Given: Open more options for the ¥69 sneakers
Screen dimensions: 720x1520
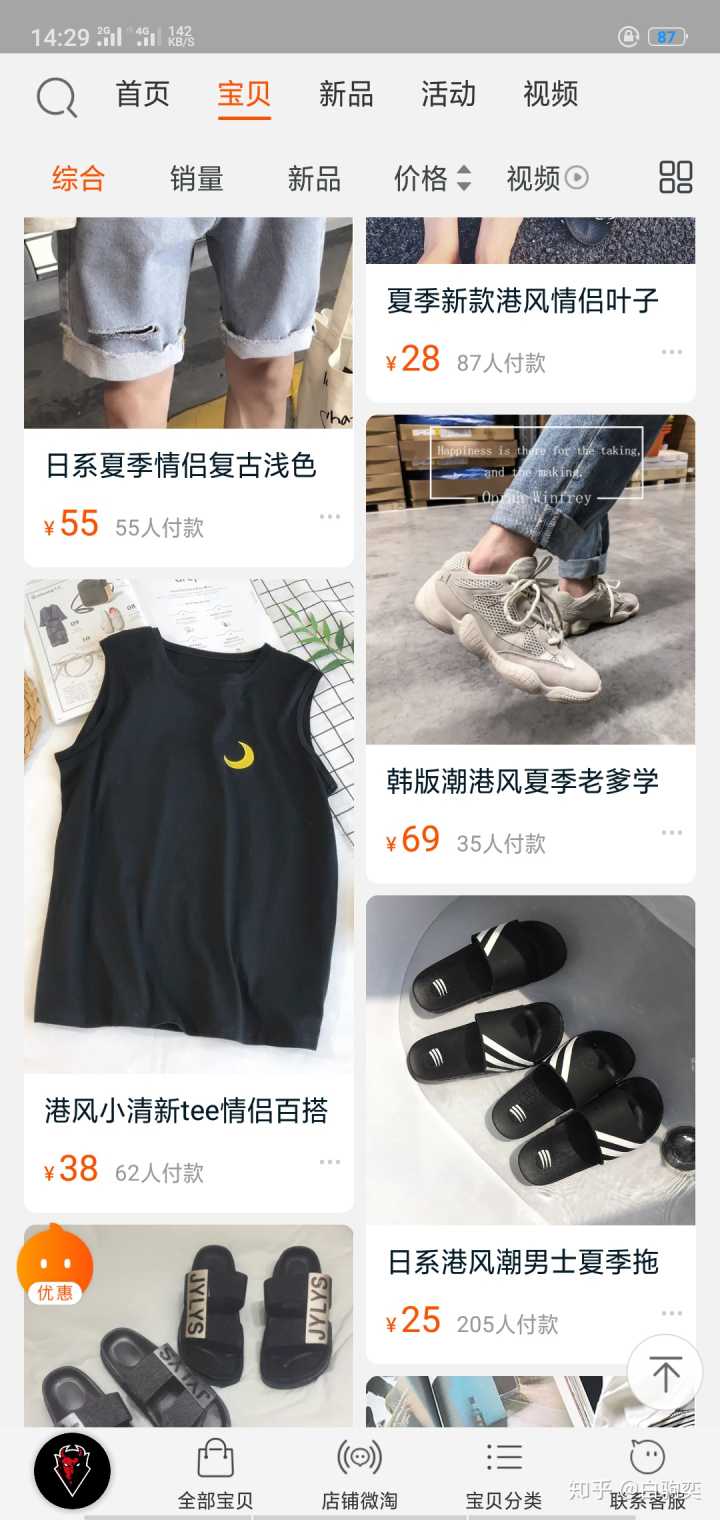Looking at the screenshot, I should tap(671, 833).
